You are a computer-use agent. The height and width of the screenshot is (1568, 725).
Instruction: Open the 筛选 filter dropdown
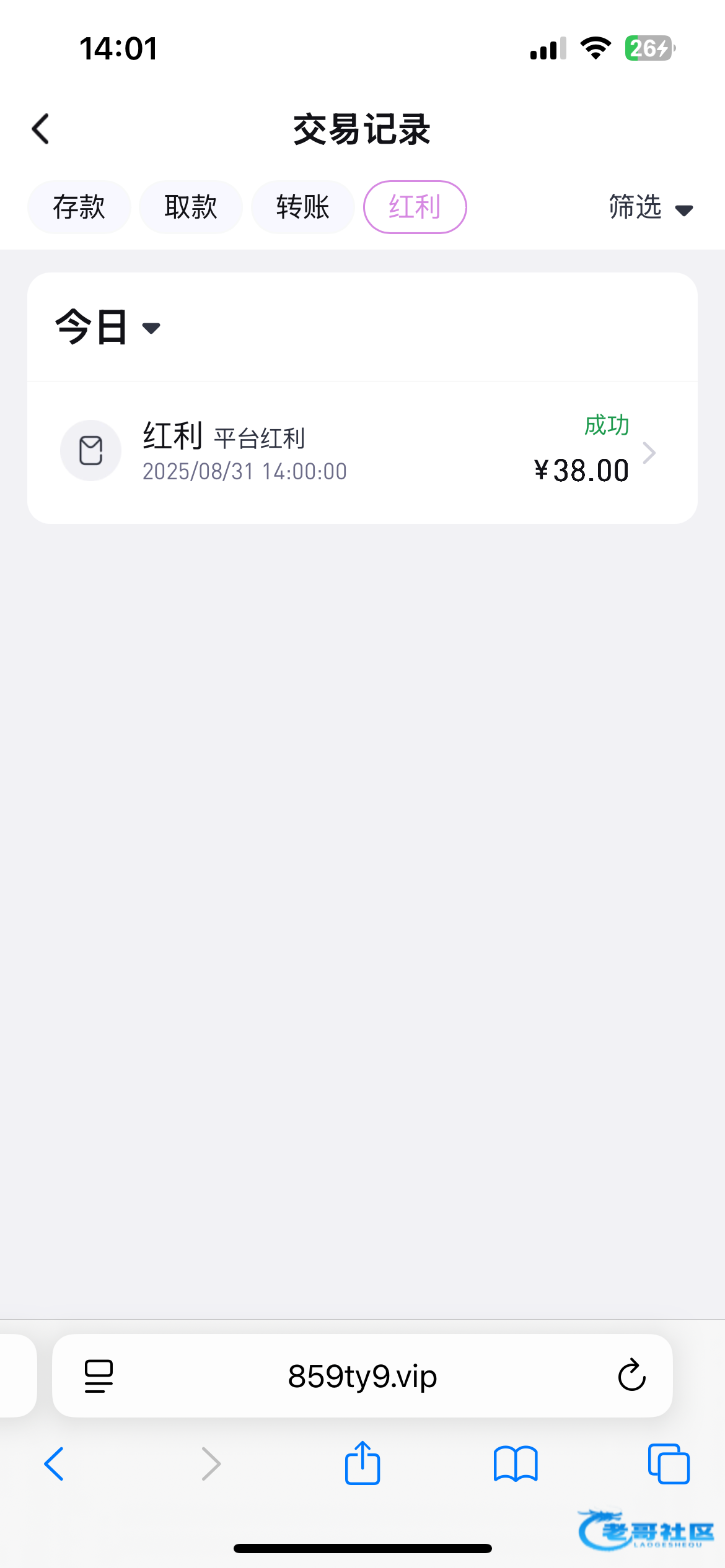[649, 207]
